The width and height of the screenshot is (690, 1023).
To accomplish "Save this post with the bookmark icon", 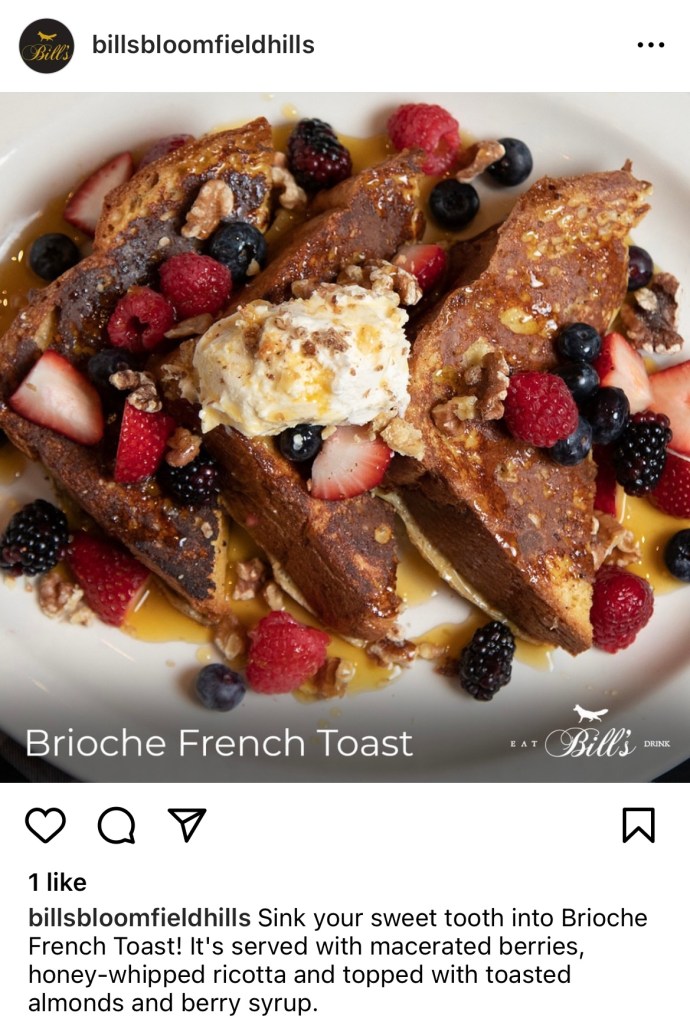I will pos(638,825).
